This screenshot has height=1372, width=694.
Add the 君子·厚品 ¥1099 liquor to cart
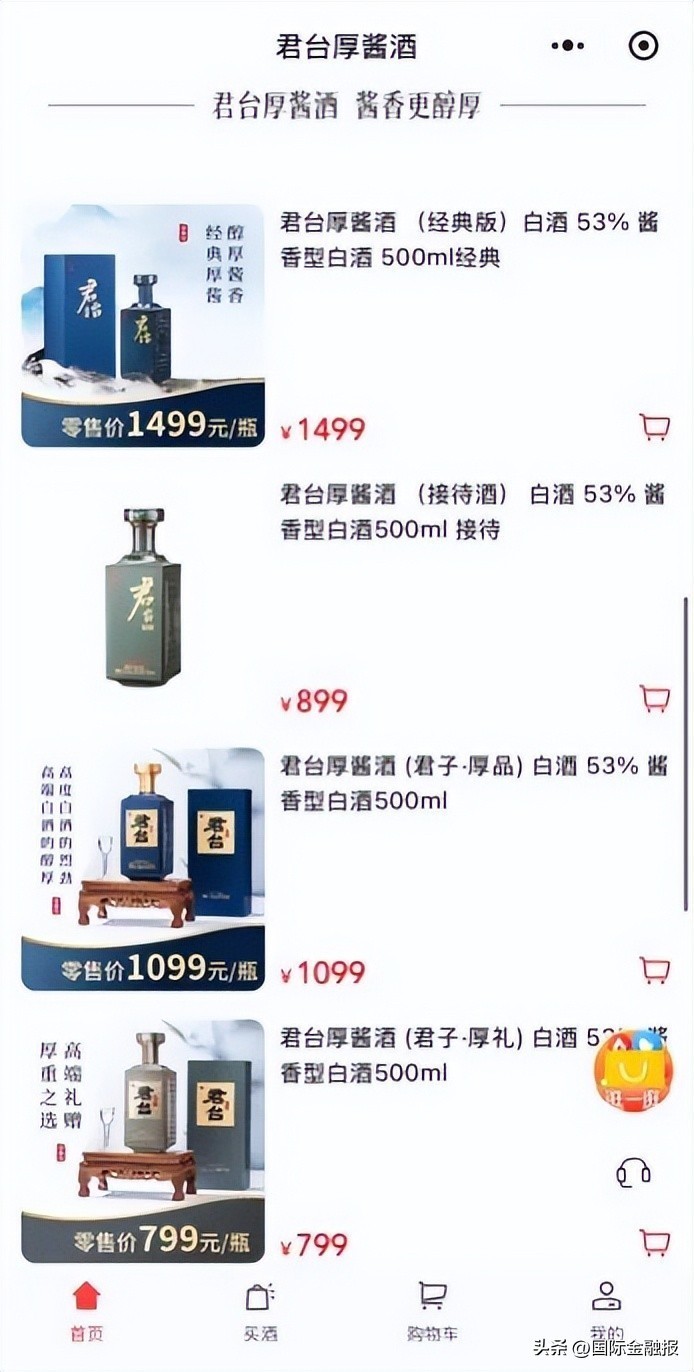(x=655, y=969)
